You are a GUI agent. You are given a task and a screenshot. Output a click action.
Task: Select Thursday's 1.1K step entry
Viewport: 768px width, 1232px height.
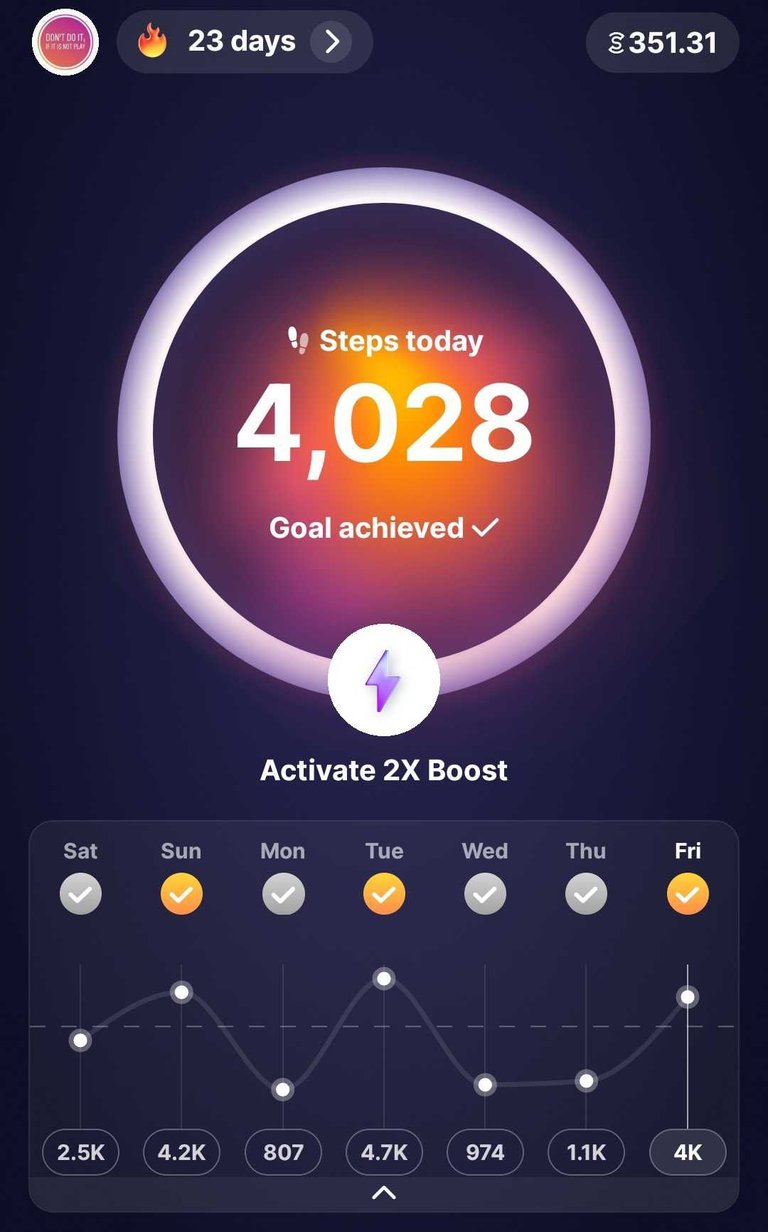pyautogui.click(x=586, y=1152)
